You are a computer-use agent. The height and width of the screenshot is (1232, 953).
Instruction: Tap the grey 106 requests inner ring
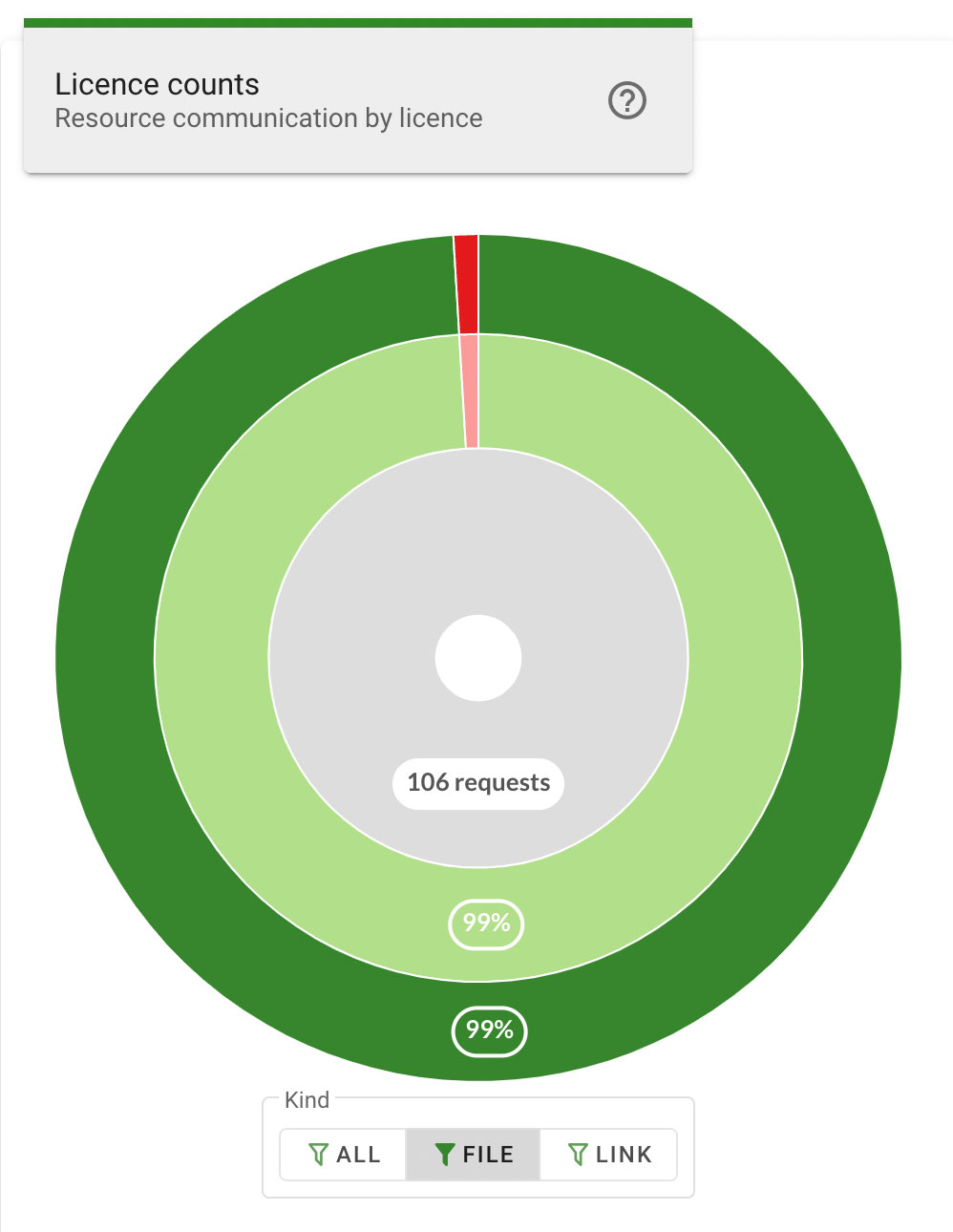point(592,659)
